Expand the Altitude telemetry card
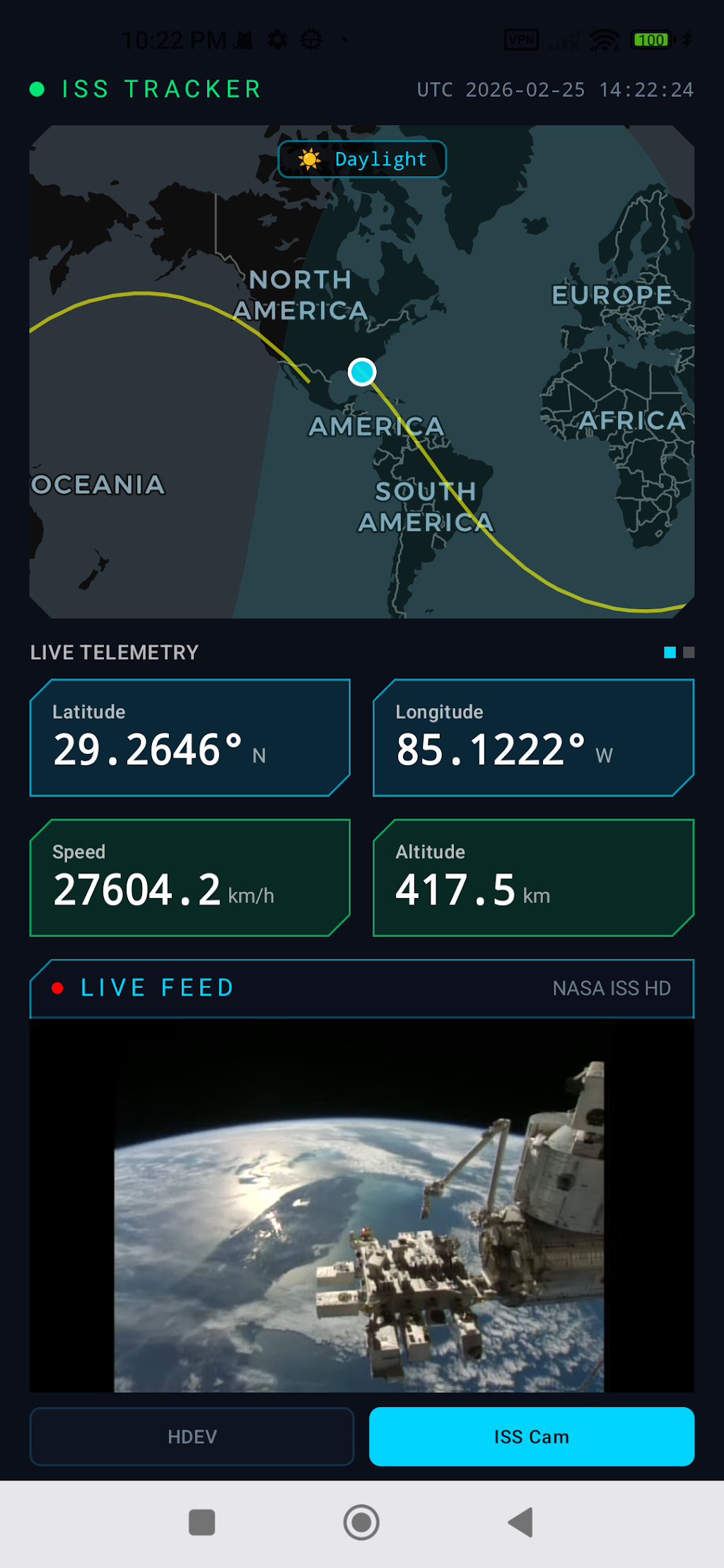 tap(533, 876)
